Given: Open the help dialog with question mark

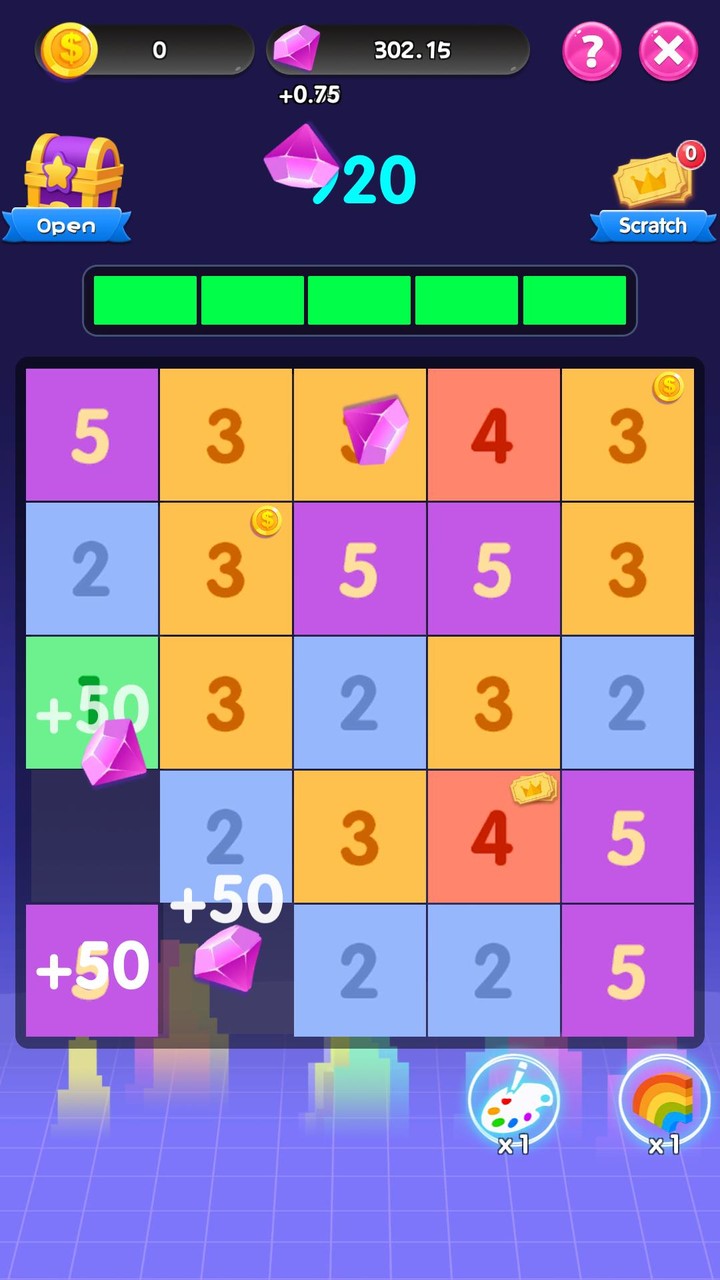Looking at the screenshot, I should click(x=591, y=51).
